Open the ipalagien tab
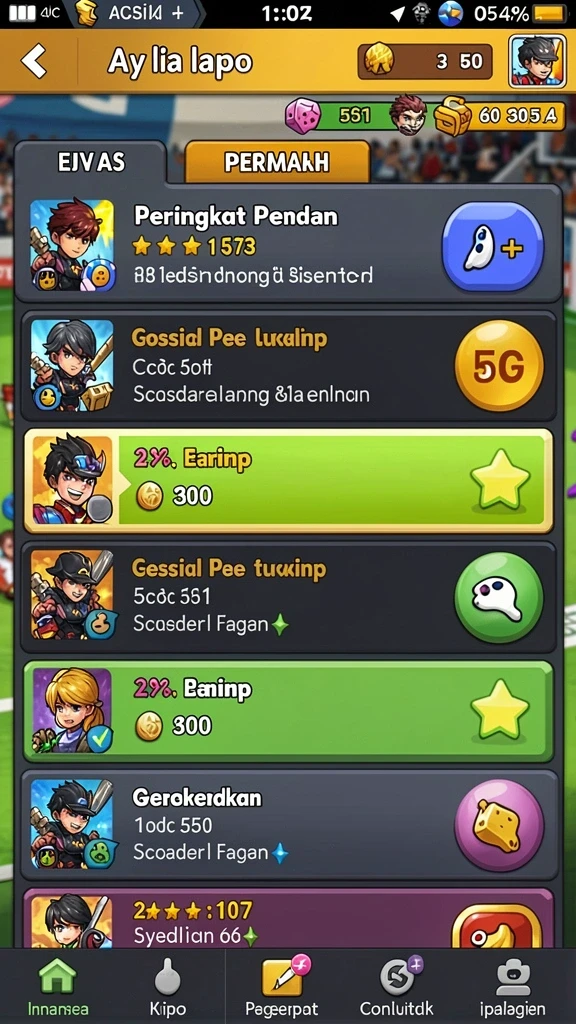This screenshot has height=1024, width=576. 513,987
